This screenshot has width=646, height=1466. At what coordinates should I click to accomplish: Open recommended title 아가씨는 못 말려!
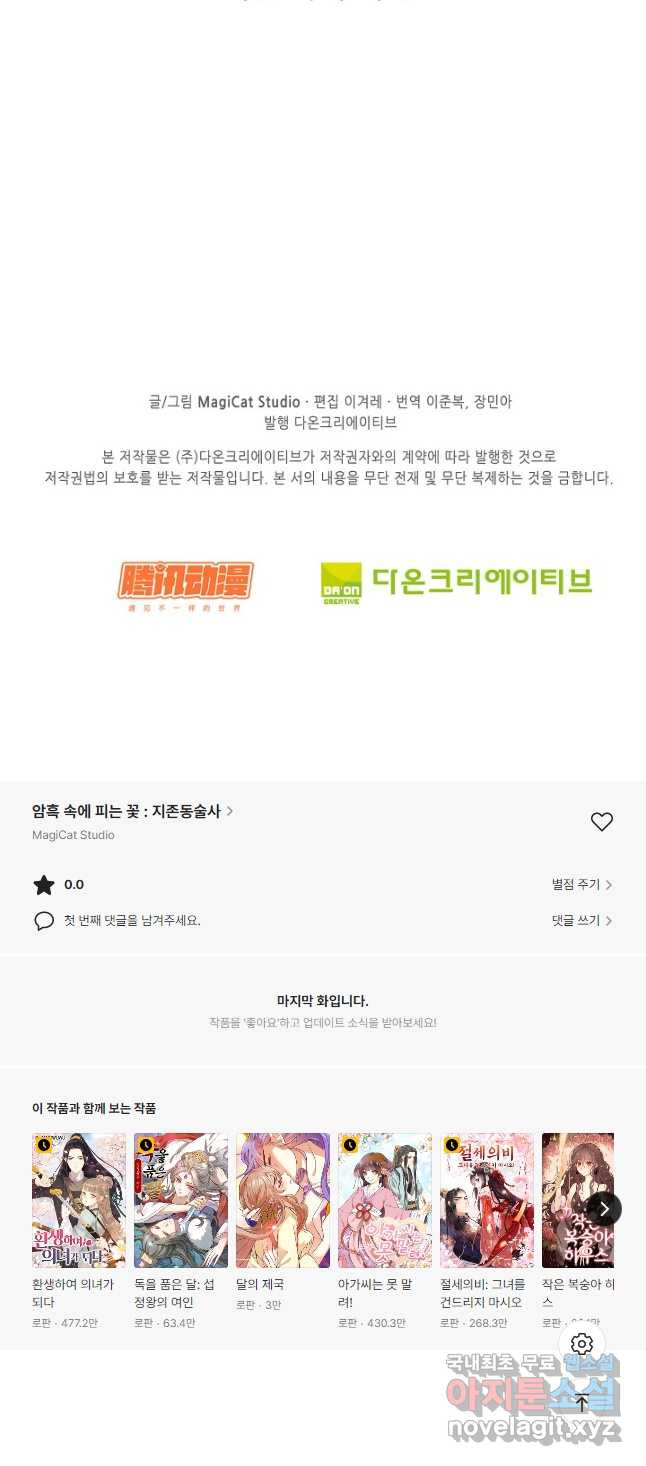(385, 1200)
